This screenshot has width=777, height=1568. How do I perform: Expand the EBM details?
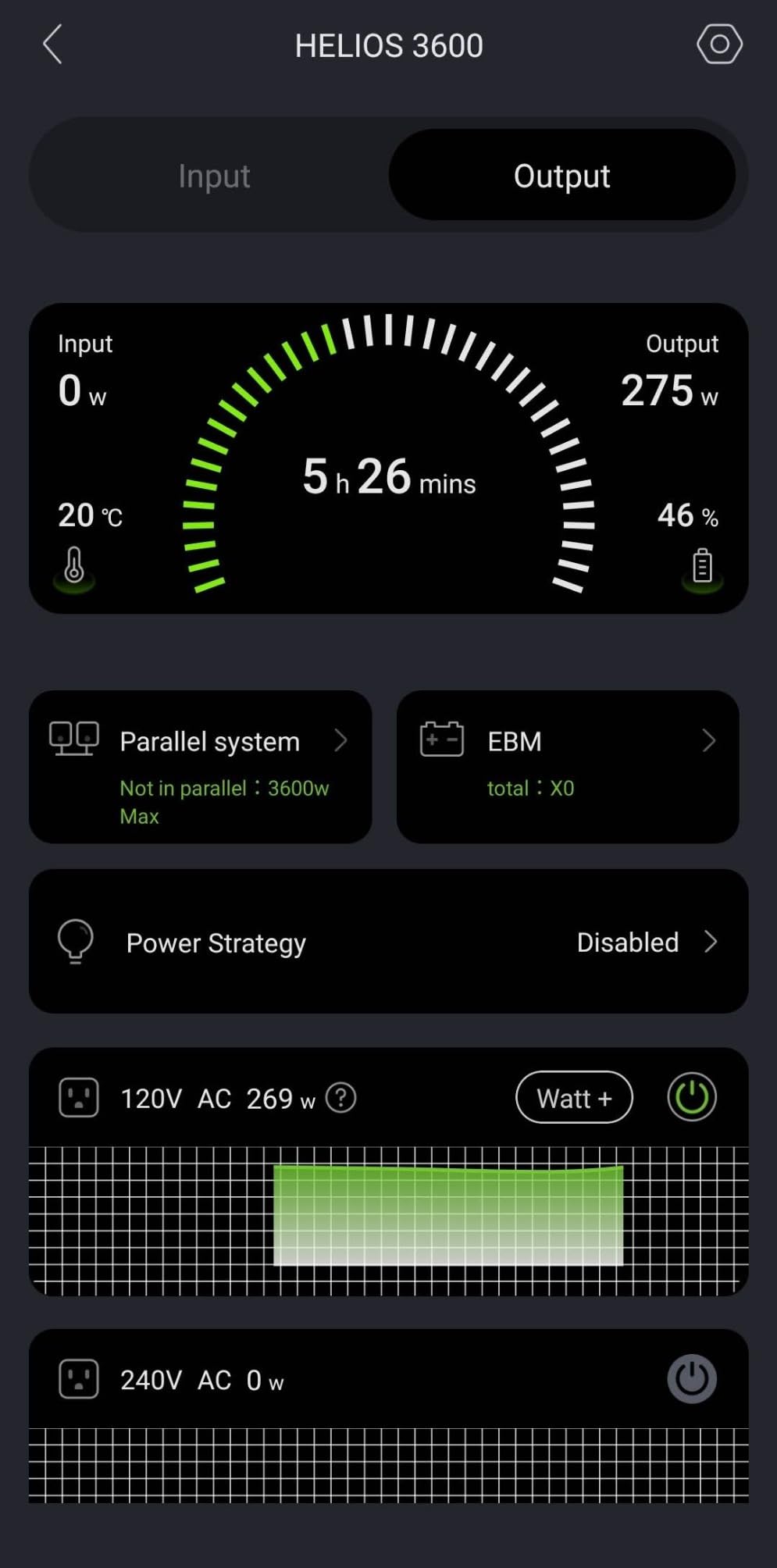click(x=709, y=739)
